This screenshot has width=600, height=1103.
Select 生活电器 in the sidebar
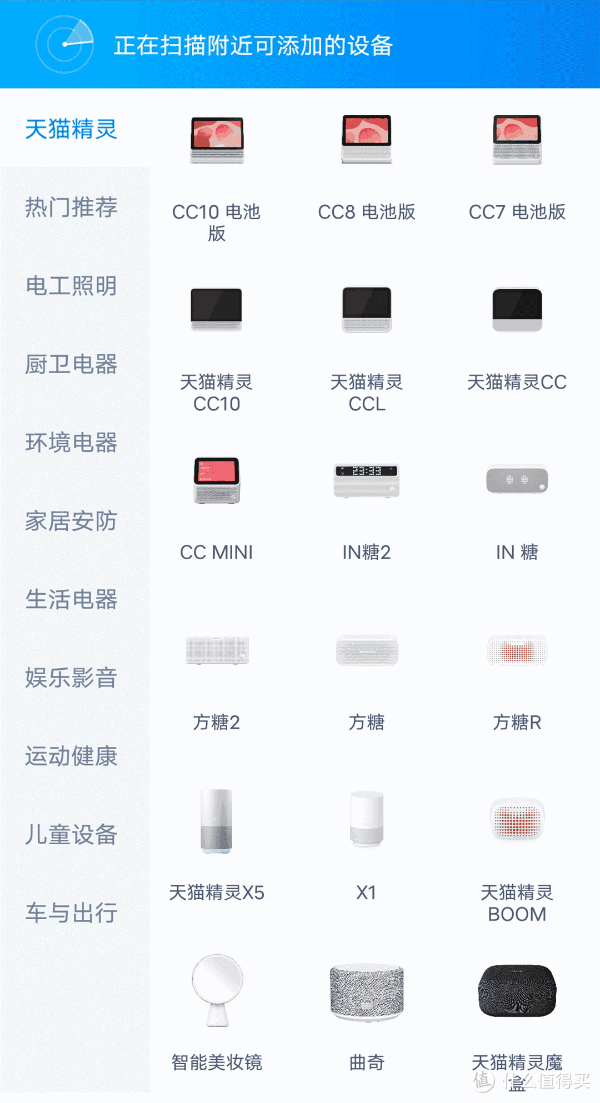71,599
